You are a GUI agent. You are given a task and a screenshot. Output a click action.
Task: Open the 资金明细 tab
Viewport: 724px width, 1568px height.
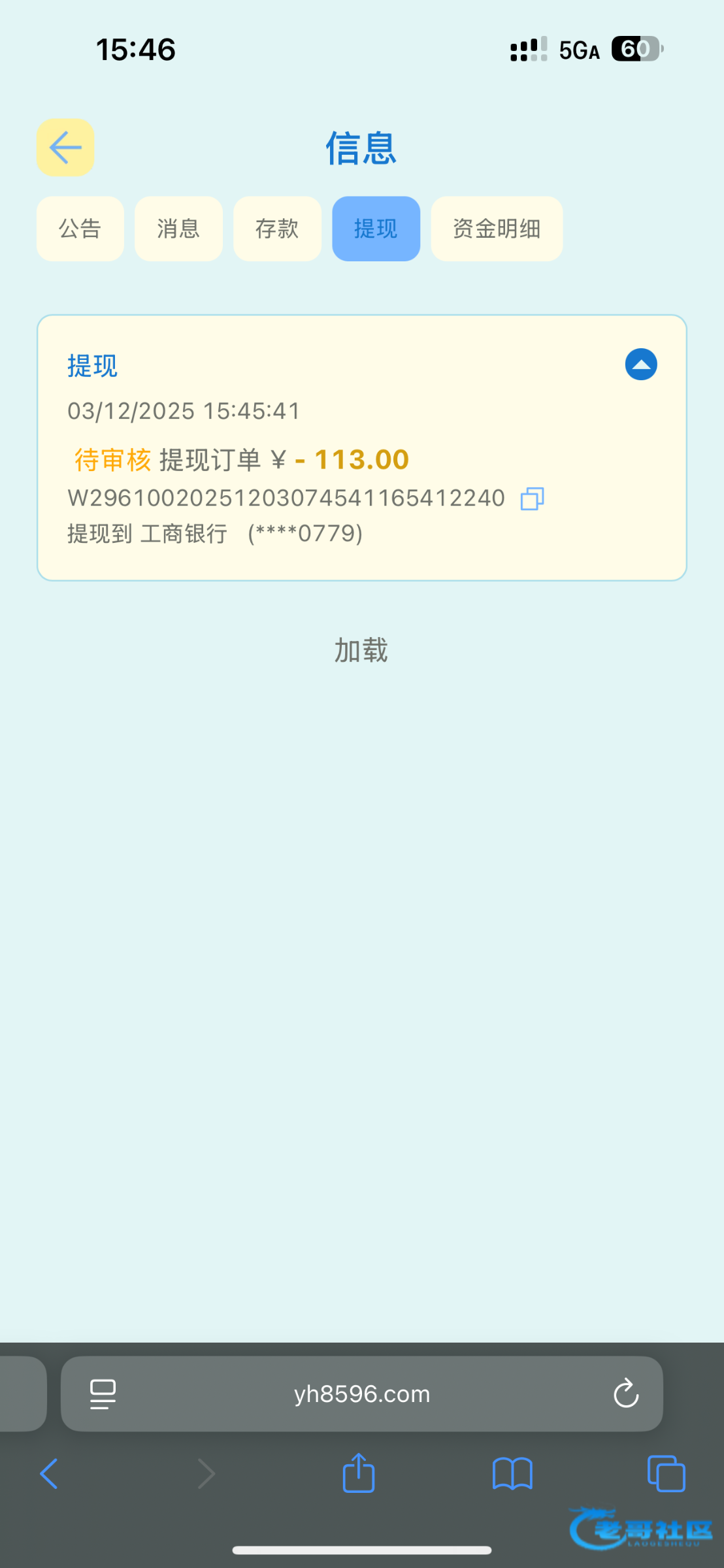pos(497,229)
